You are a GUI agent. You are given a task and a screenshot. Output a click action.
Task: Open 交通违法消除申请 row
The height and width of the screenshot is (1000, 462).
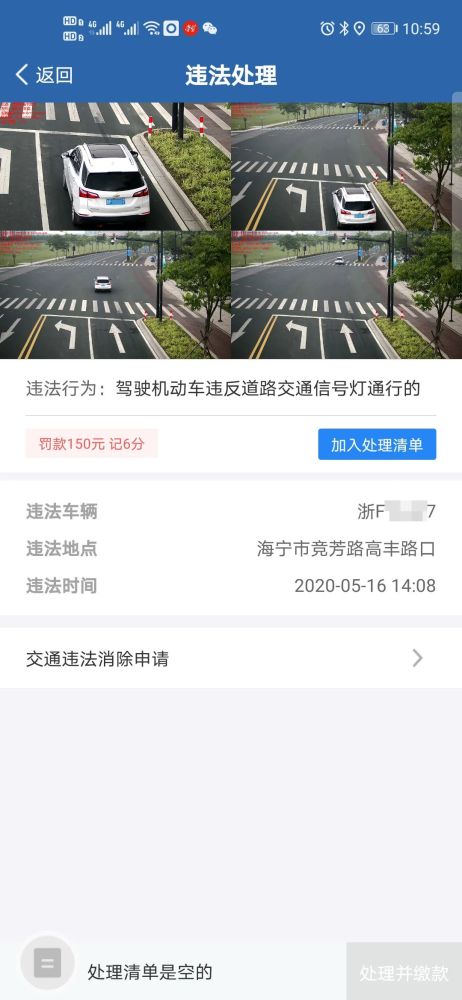[231, 658]
